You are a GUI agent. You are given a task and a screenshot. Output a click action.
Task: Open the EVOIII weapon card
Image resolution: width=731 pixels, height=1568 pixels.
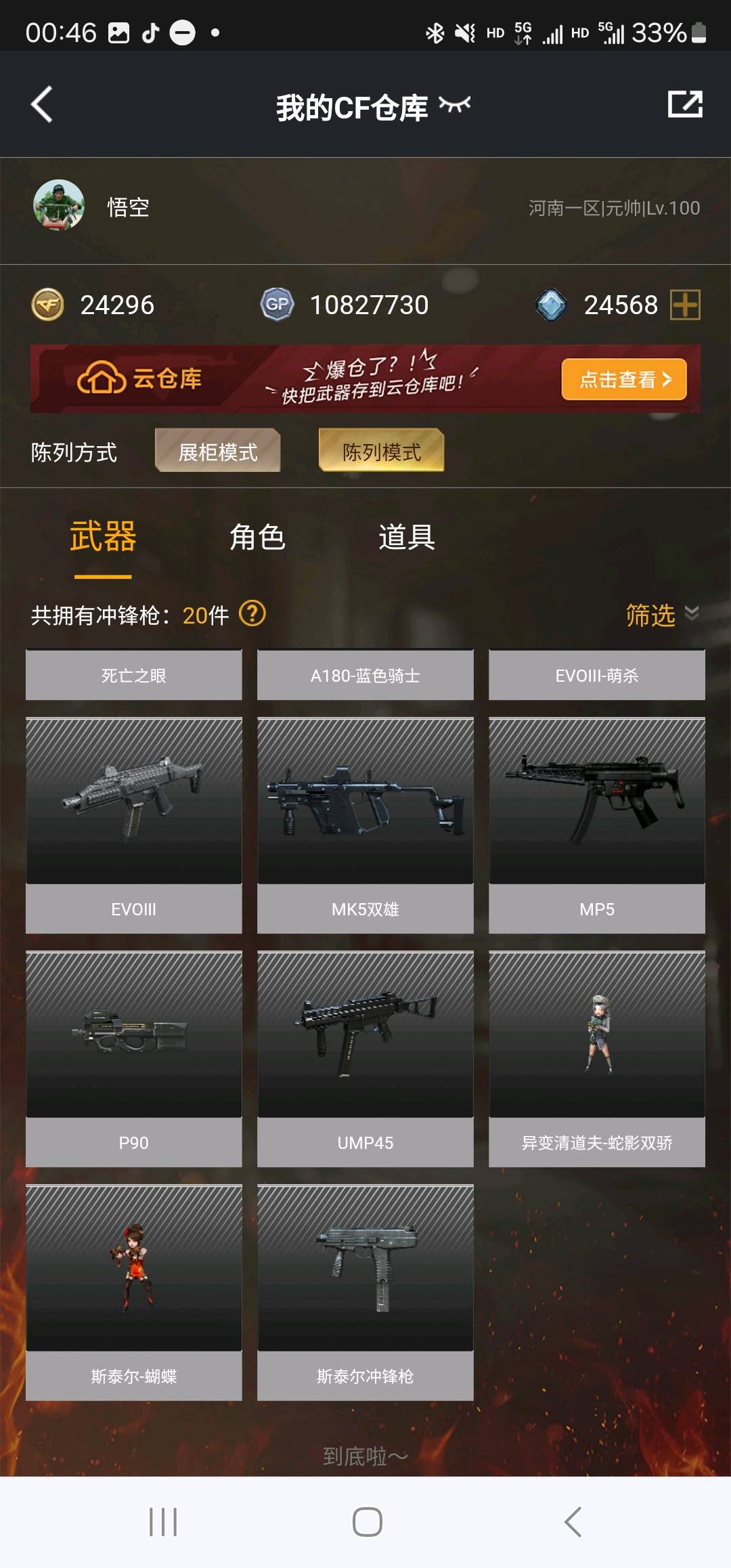[133, 825]
